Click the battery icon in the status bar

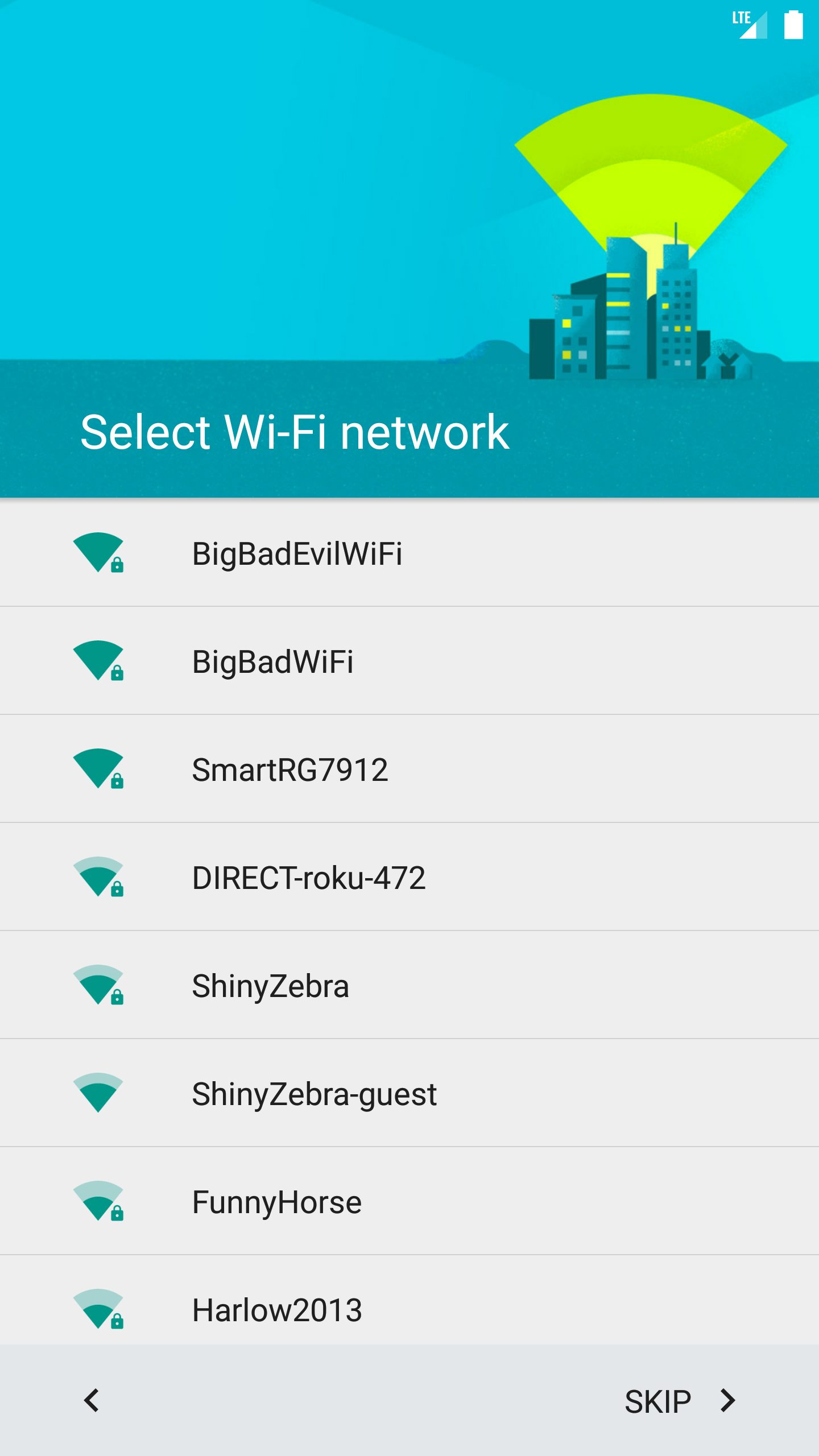coord(793,24)
